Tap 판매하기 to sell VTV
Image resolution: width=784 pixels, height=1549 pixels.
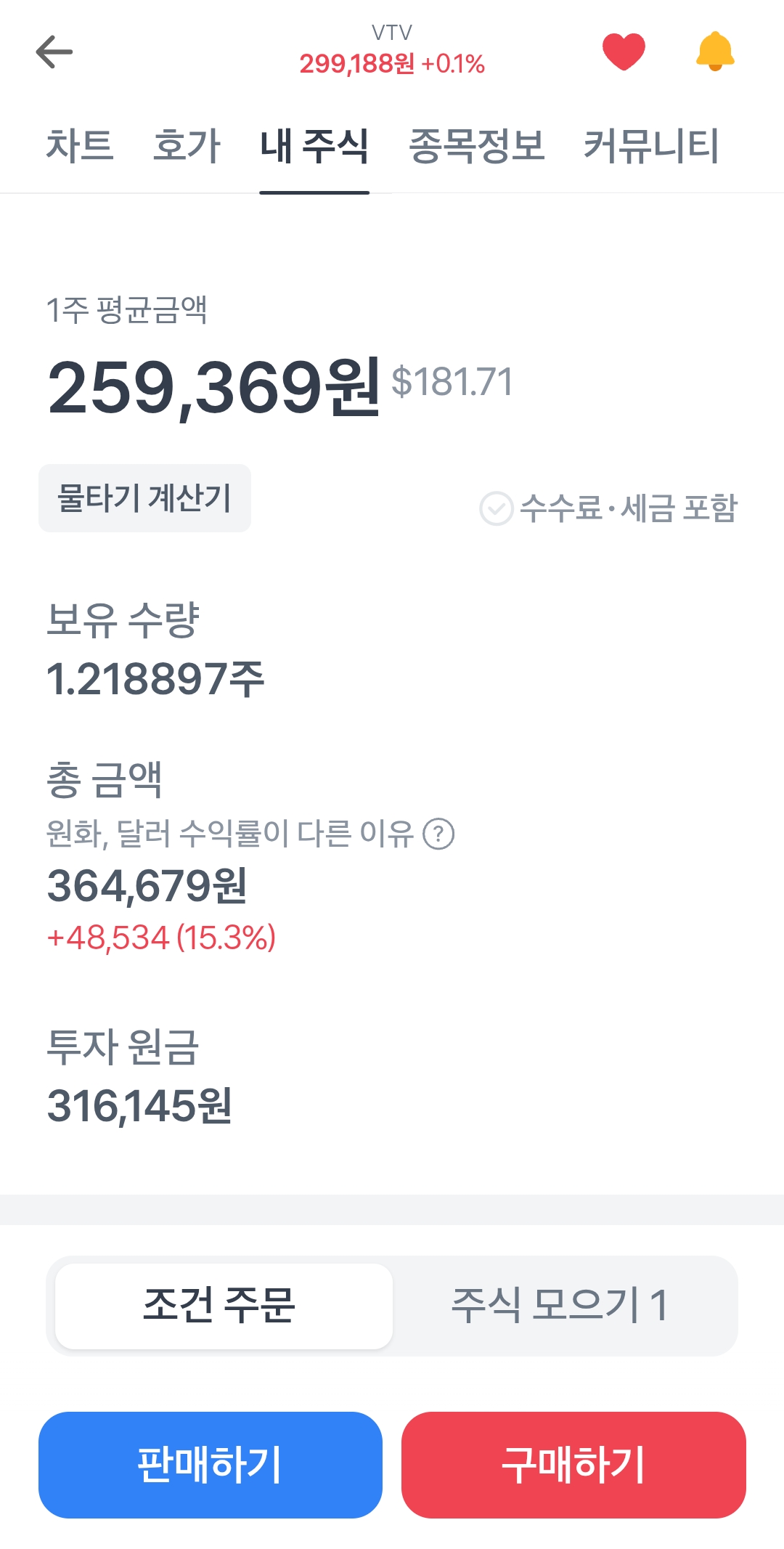click(x=211, y=1465)
